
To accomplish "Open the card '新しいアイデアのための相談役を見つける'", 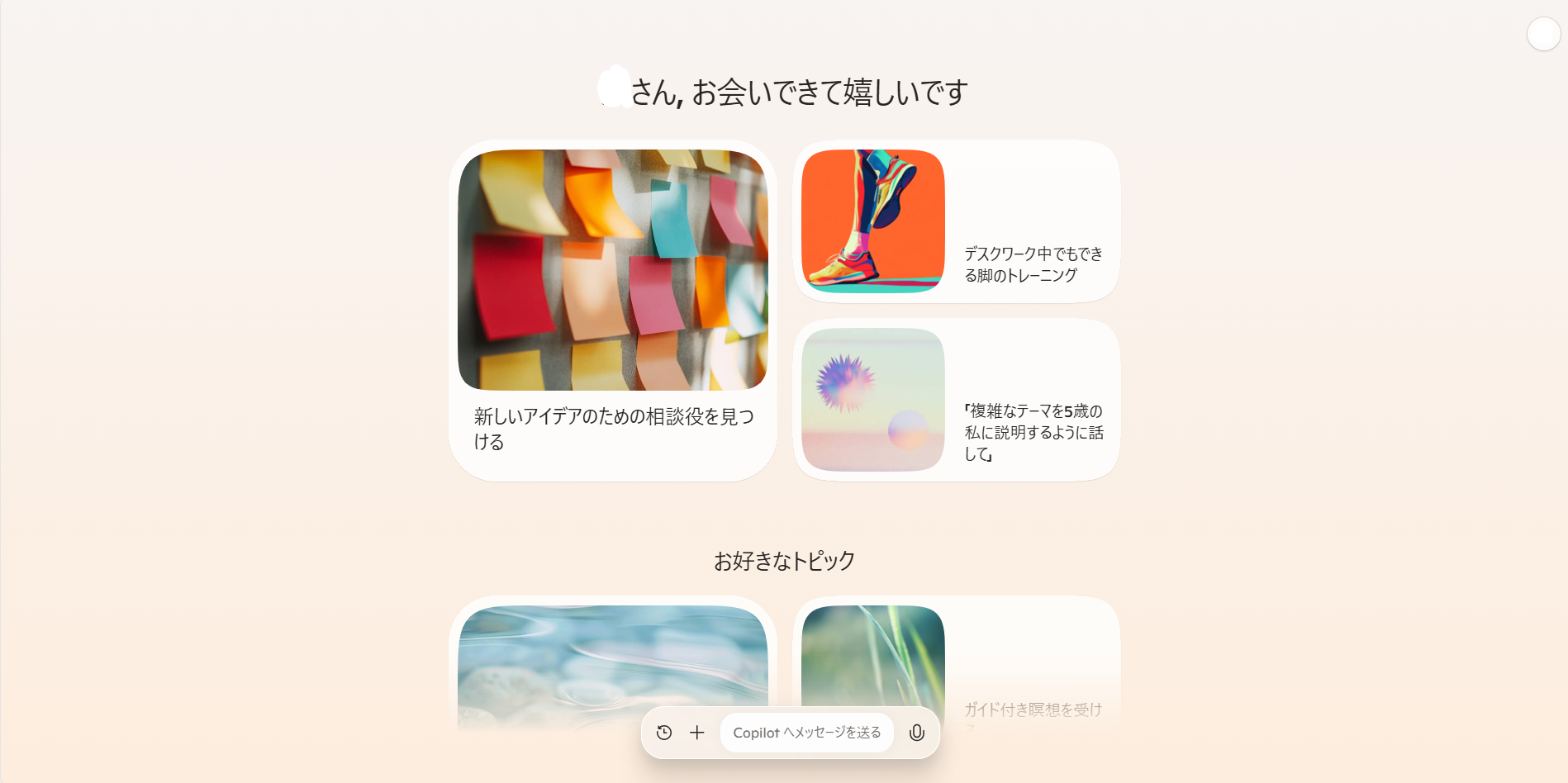I will (612, 311).
